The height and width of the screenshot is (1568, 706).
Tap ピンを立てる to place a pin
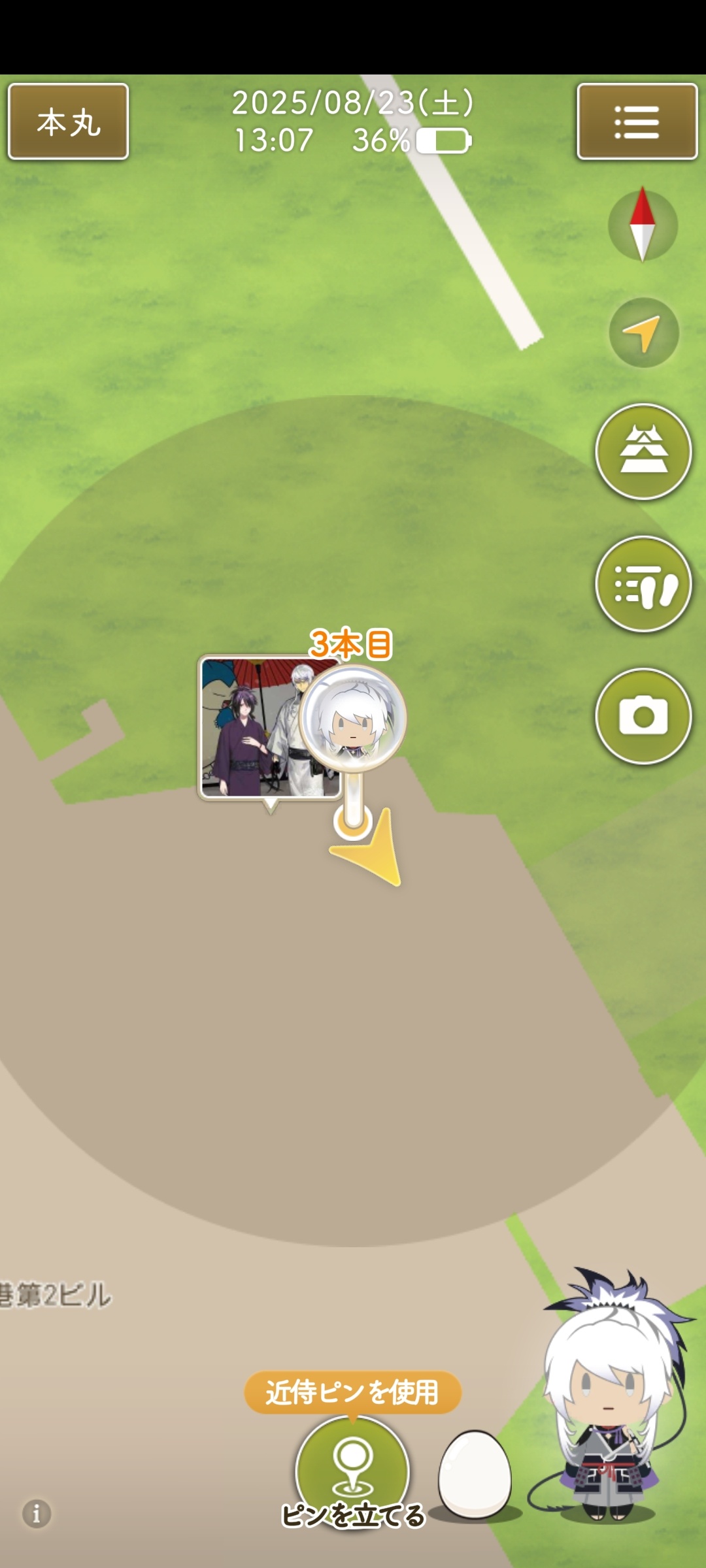(353, 1471)
